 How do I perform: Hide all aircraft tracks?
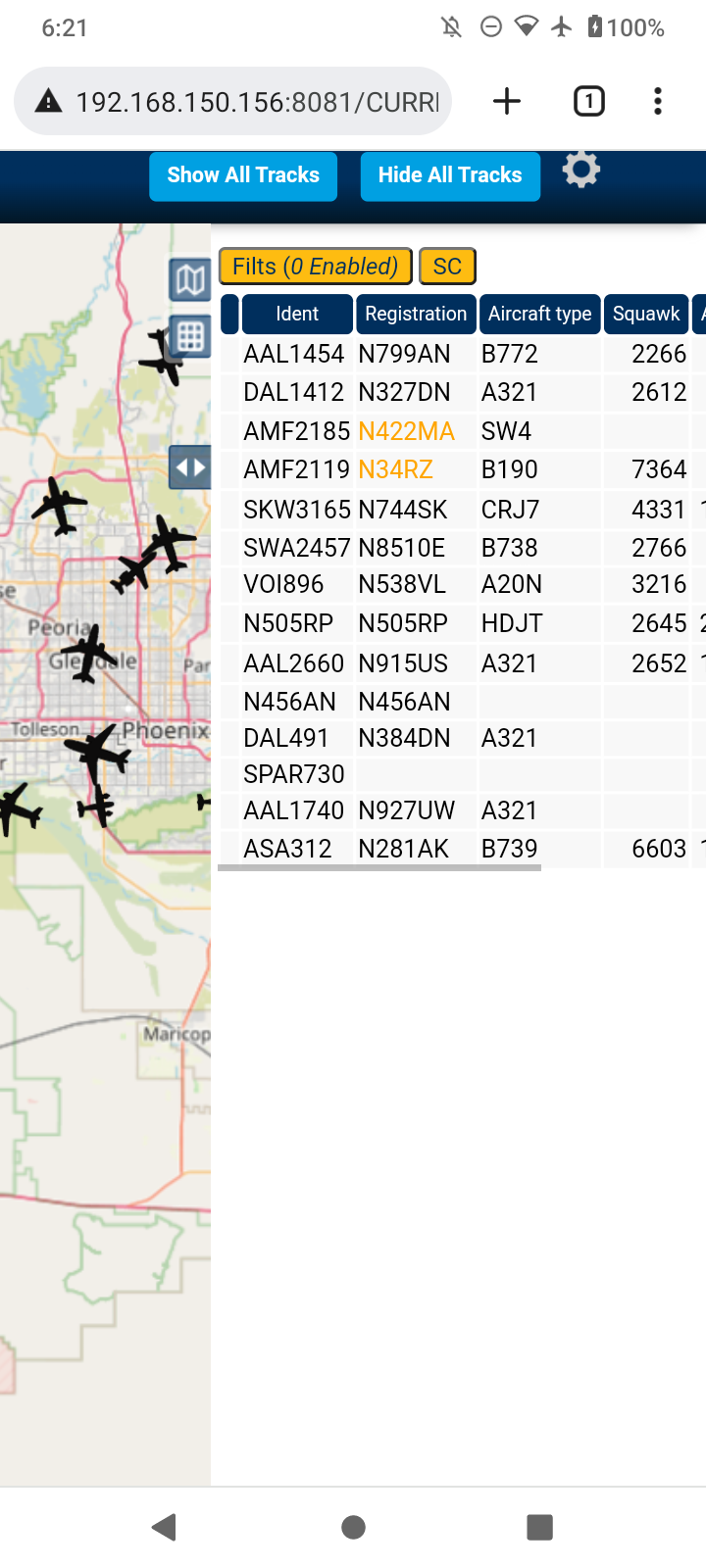[450, 175]
